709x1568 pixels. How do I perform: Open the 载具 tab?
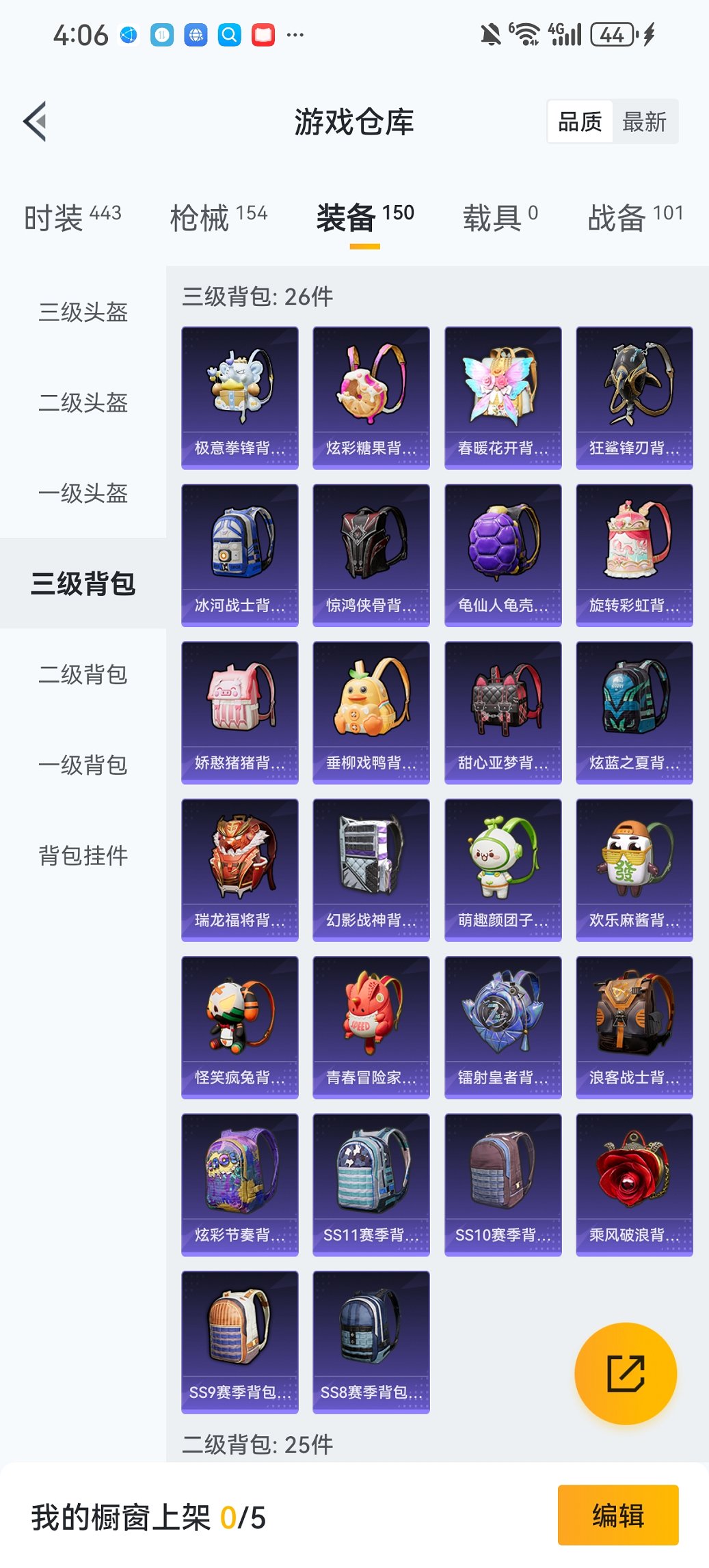[x=500, y=217]
